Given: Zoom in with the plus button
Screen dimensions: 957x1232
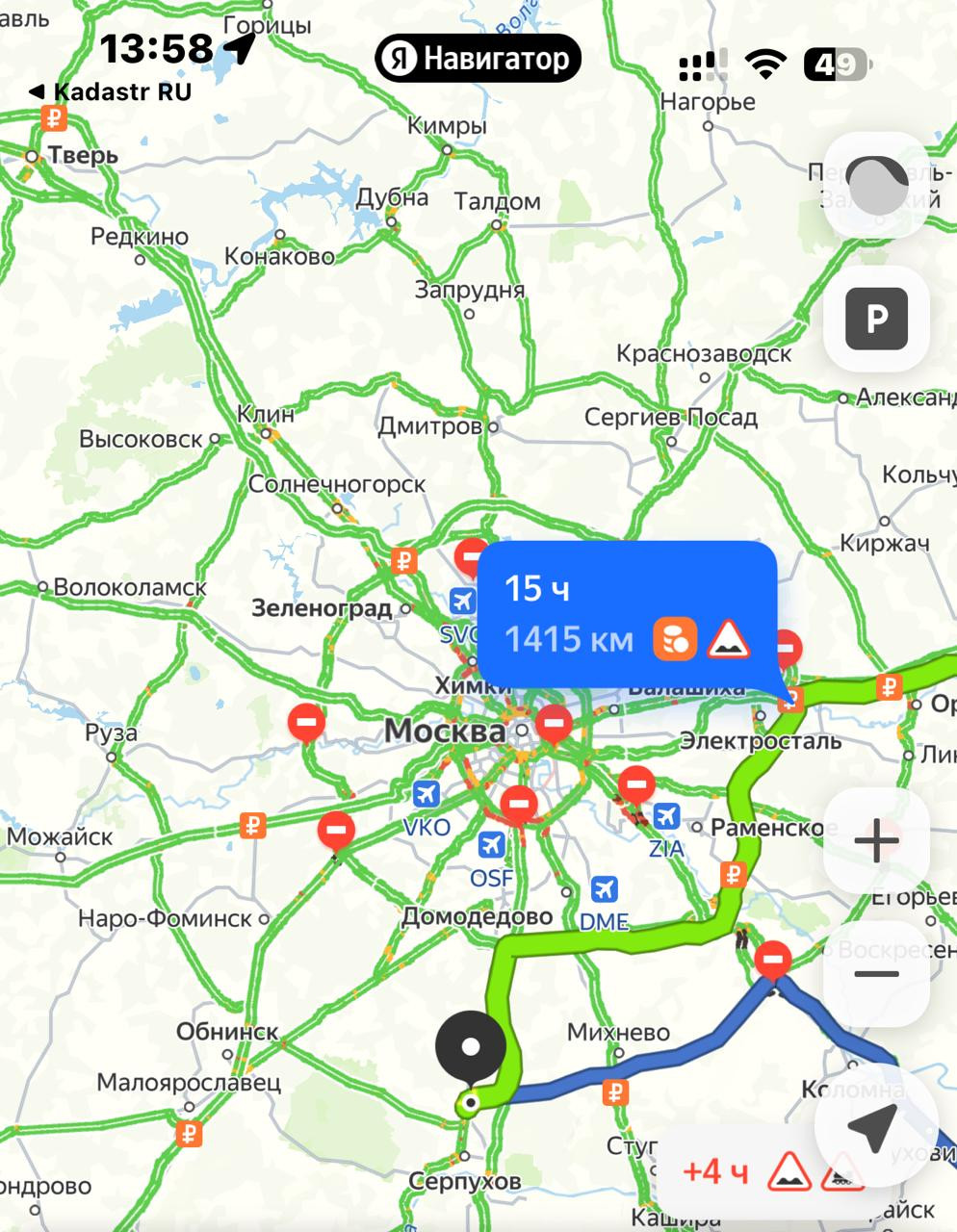Looking at the screenshot, I should pos(876,842).
